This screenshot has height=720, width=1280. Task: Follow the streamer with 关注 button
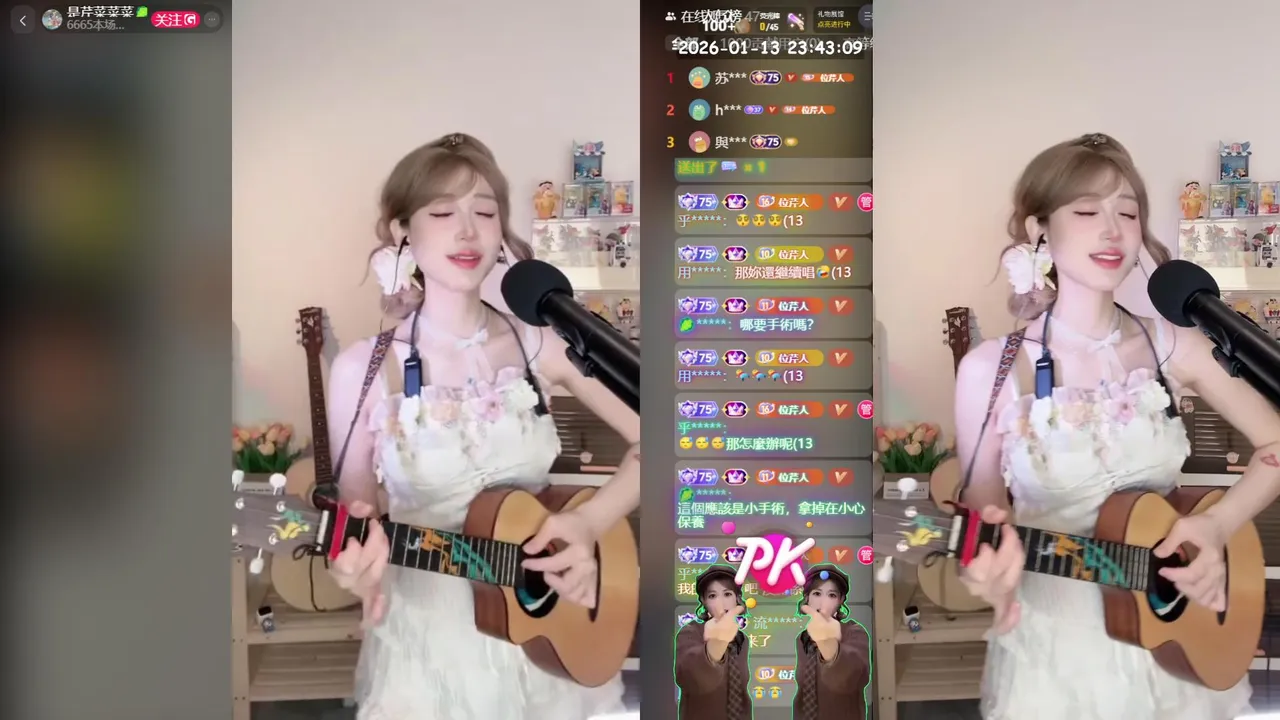click(174, 20)
